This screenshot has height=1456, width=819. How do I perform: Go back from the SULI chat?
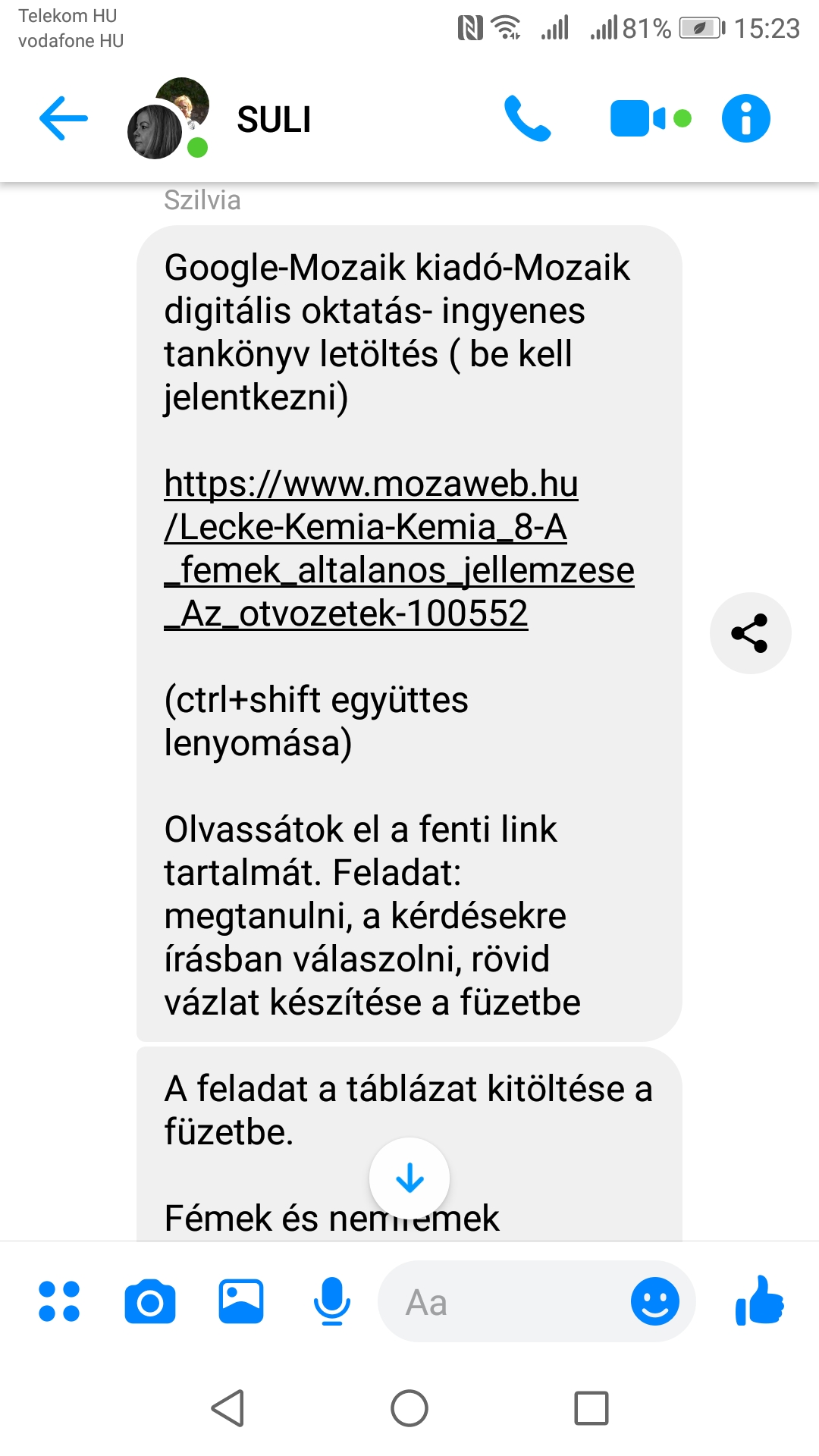(x=64, y=118)
